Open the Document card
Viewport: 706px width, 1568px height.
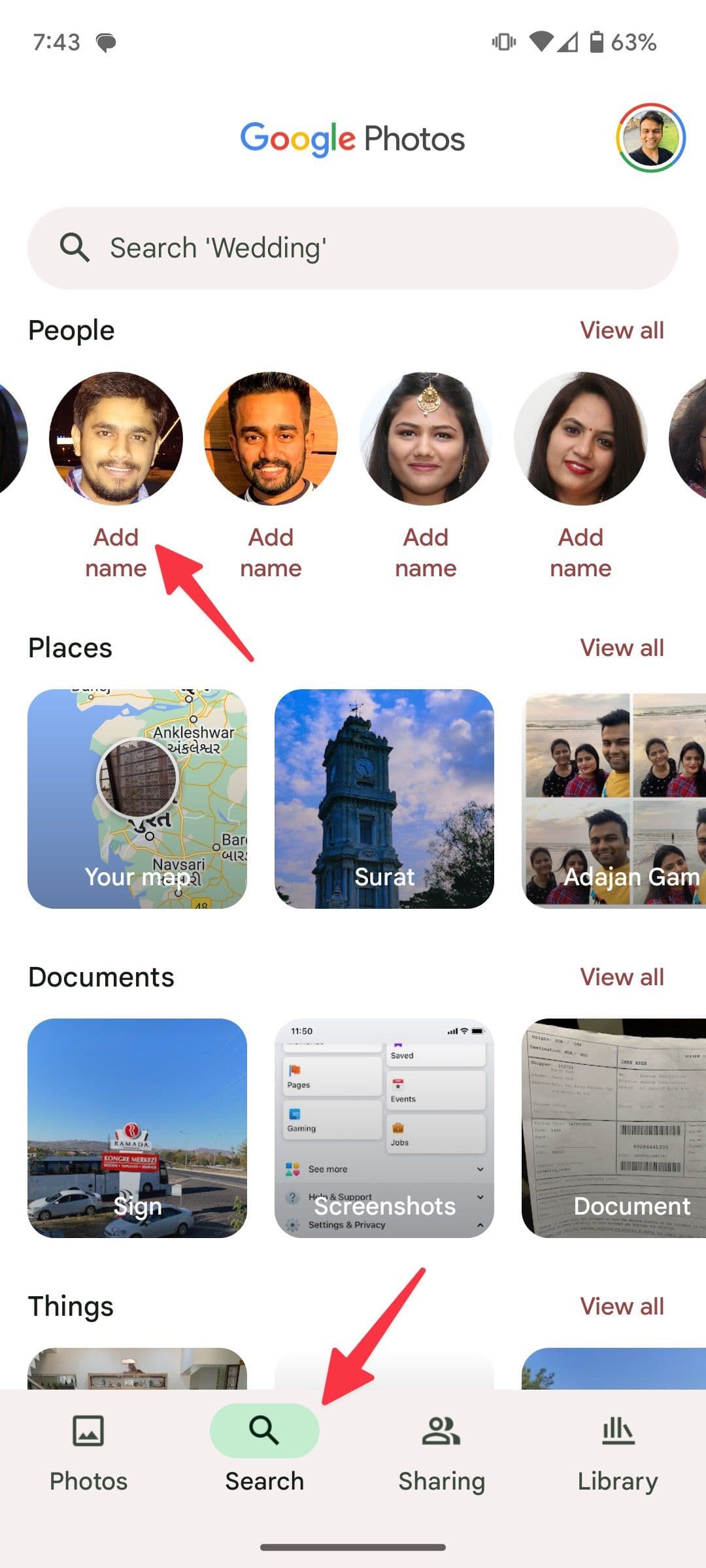tap(614, 1128)
